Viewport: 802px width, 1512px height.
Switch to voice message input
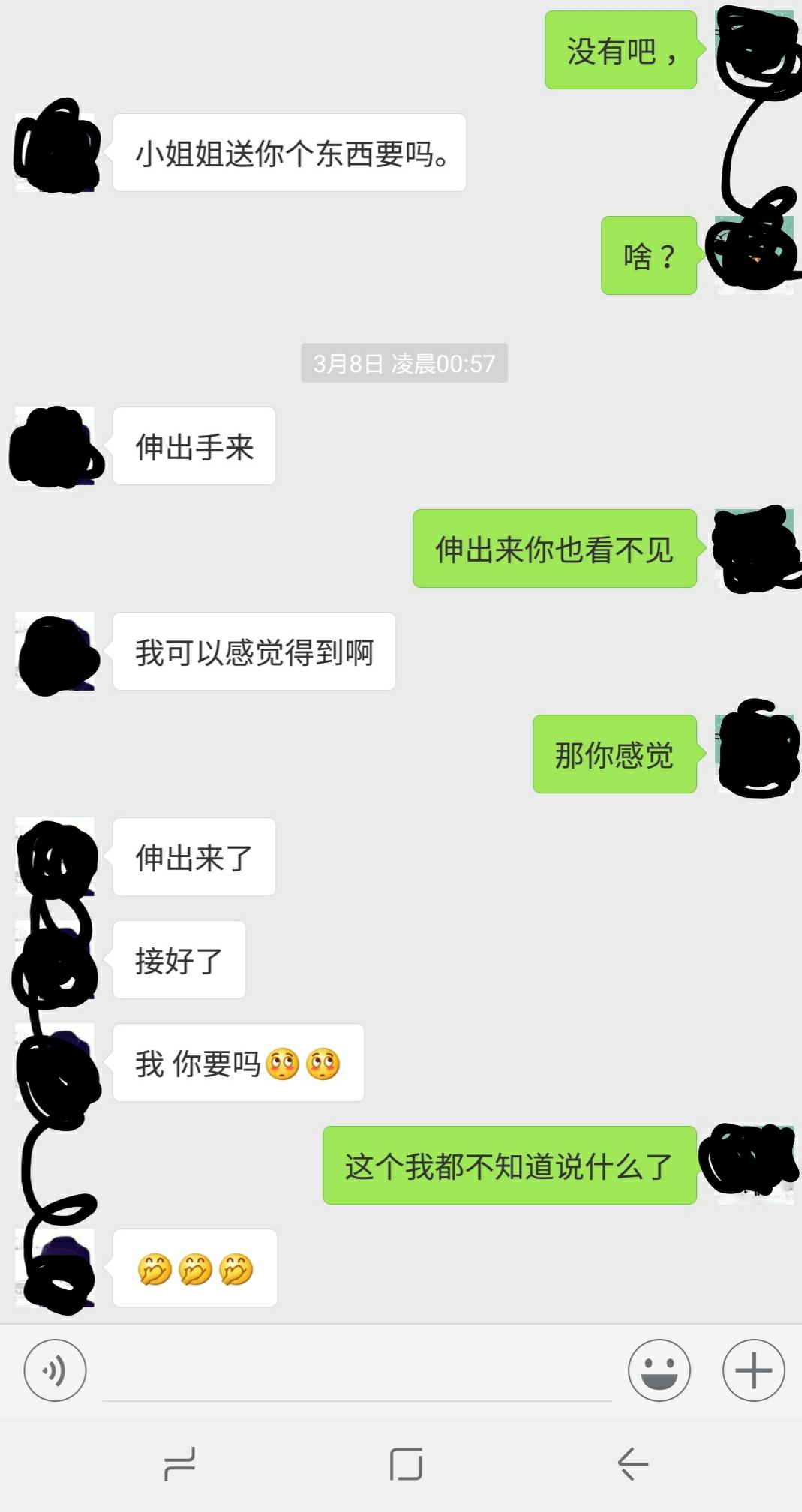(55, 1370)
